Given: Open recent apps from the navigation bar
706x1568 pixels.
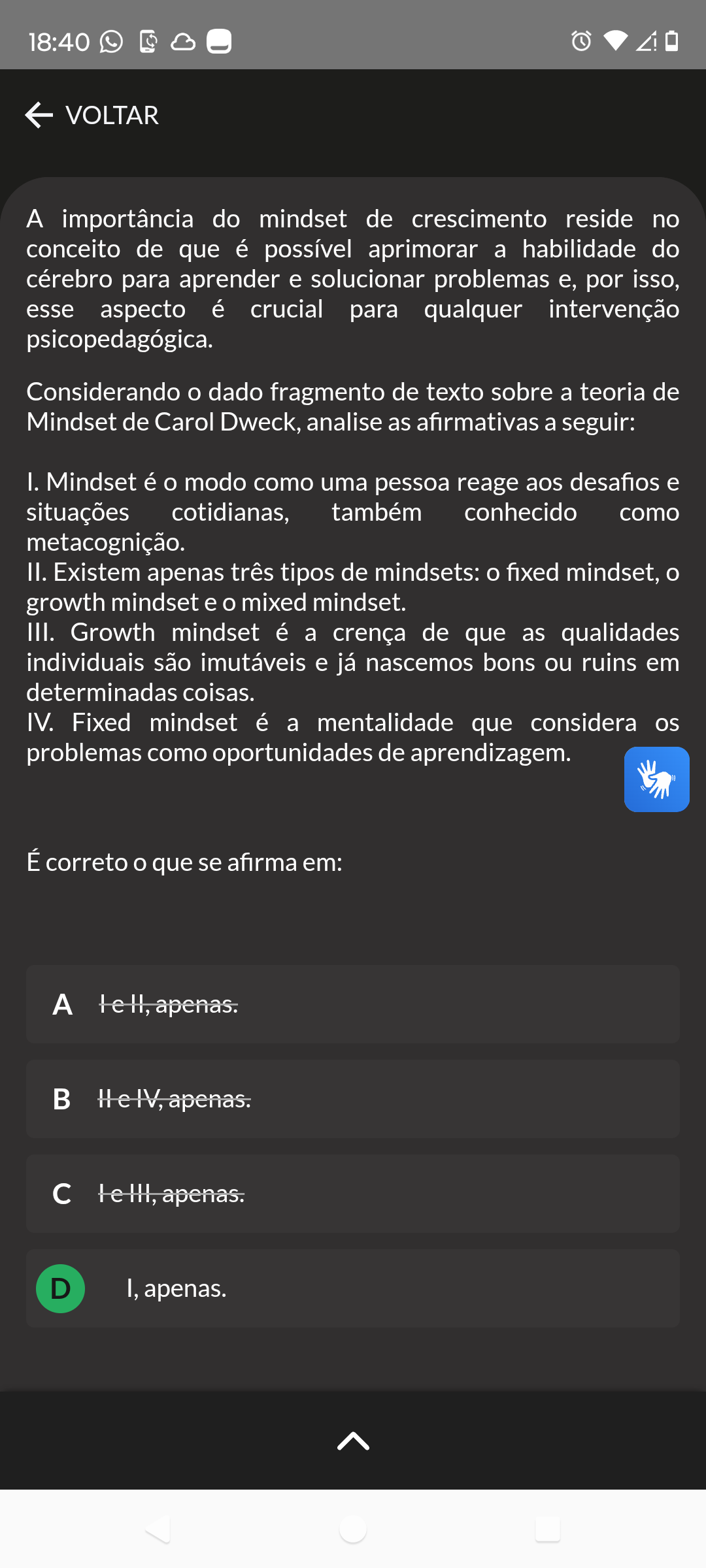Looking at the screenshot, I should pyautogui.click(x=548, y=1529).
